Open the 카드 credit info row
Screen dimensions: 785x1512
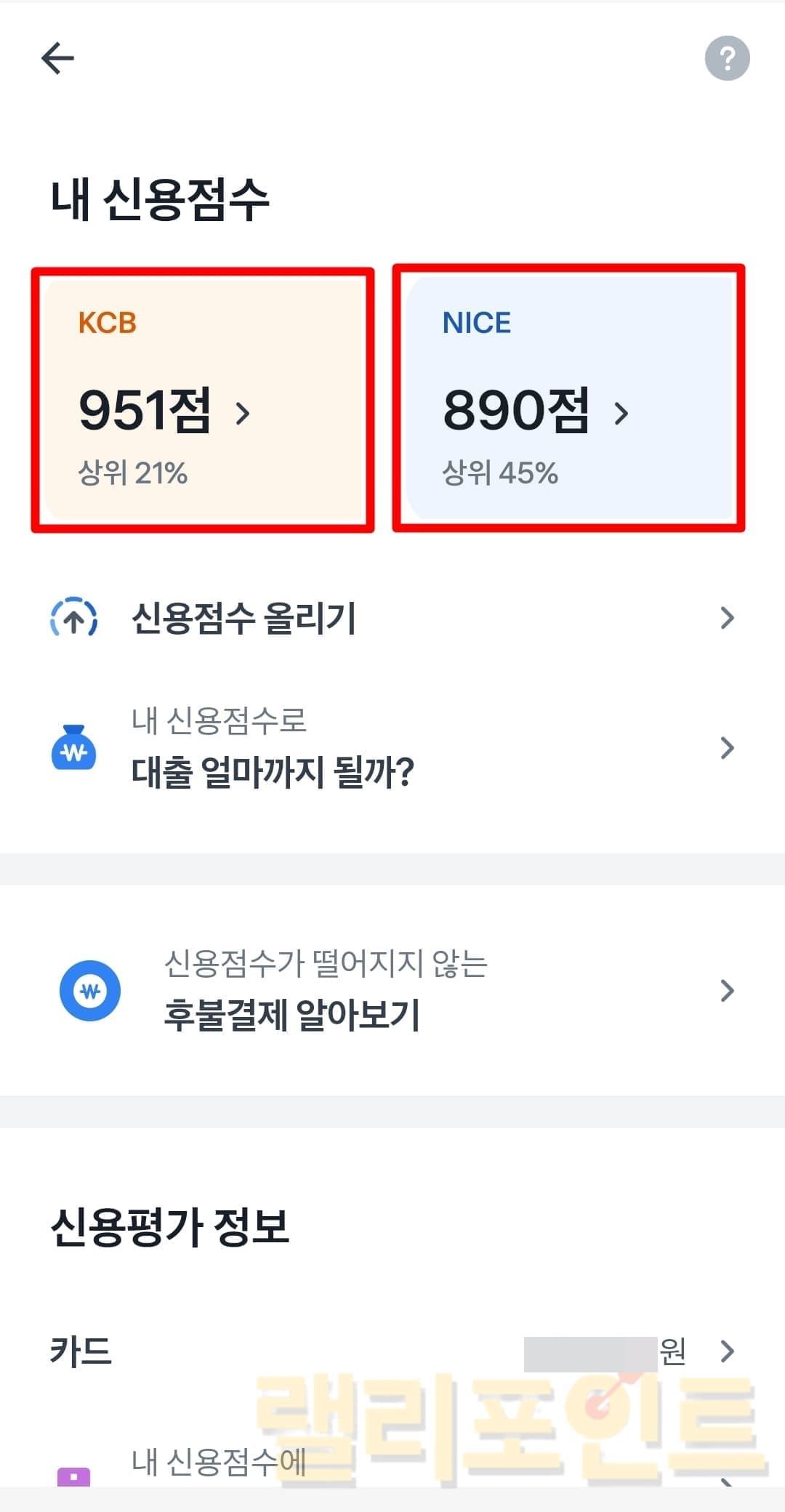[x=392, y=1351]
